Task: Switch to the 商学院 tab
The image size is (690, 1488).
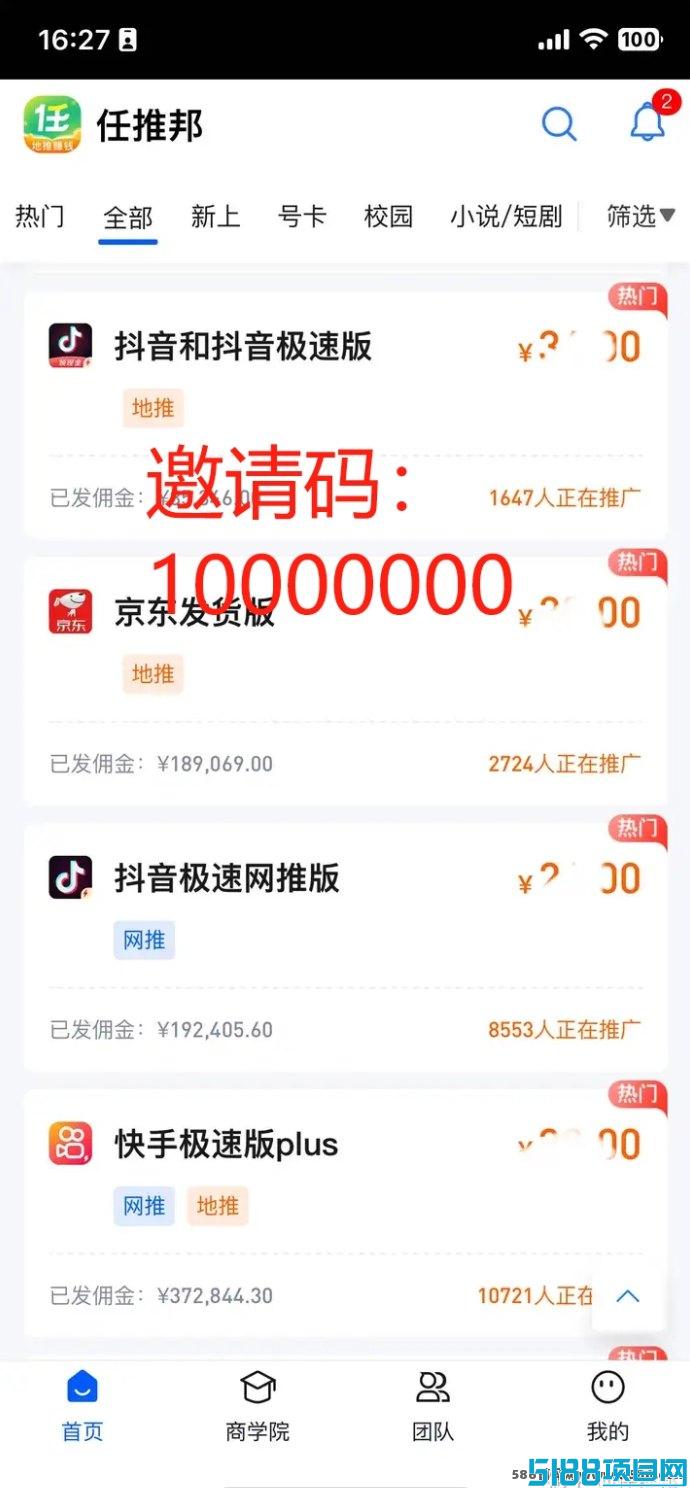Action: pyautogui.click(x=258, y=1406)
